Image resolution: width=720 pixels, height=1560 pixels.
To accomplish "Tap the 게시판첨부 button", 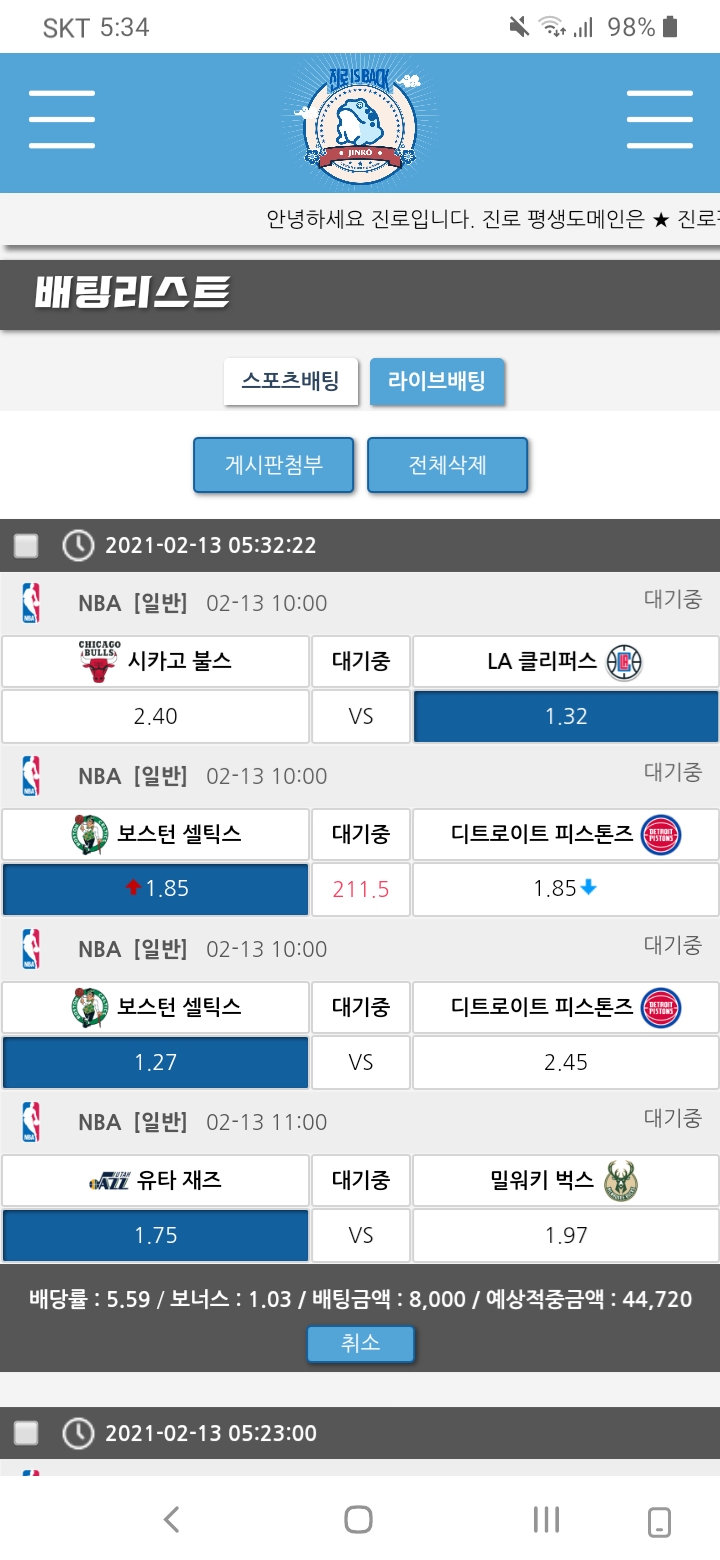I will (x=273, y=465).
